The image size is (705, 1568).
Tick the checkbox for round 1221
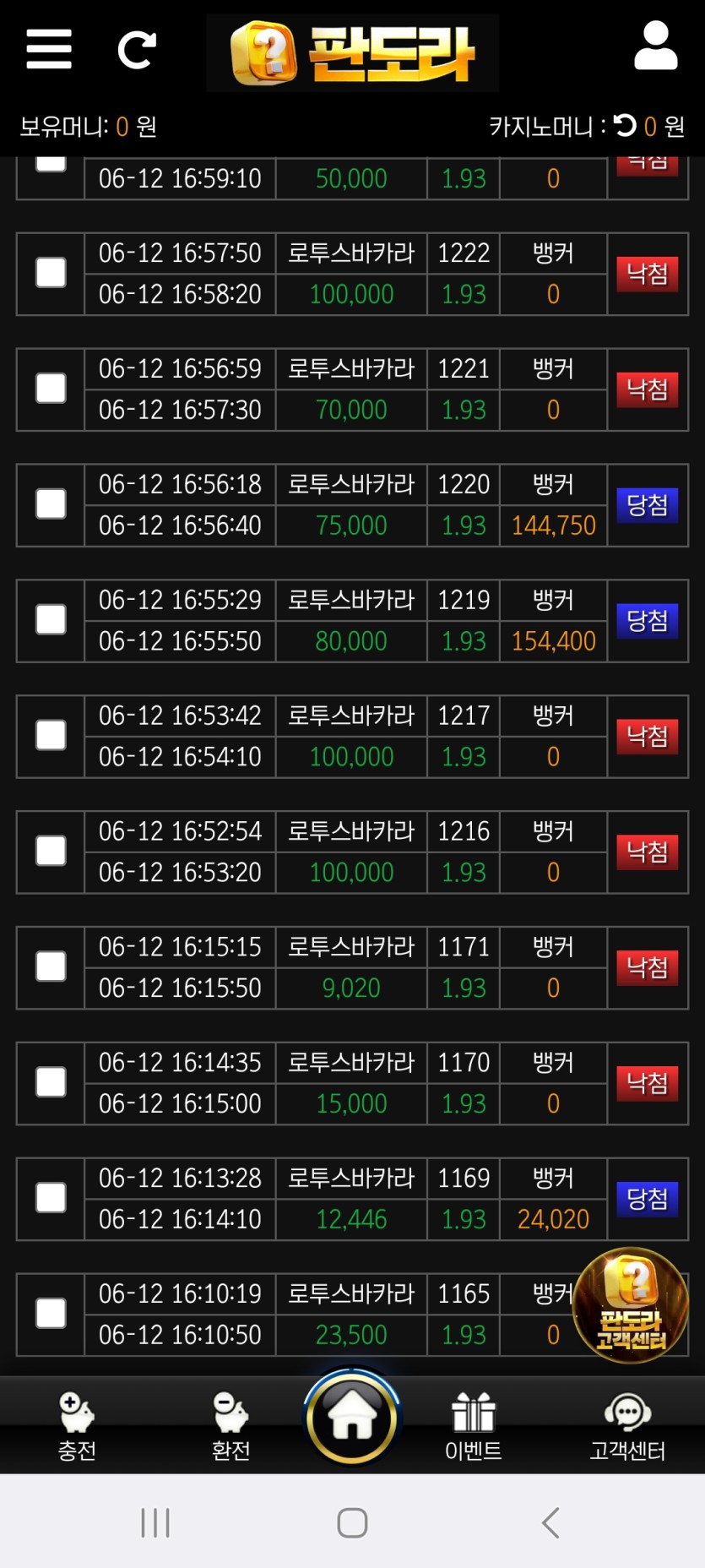51,389
